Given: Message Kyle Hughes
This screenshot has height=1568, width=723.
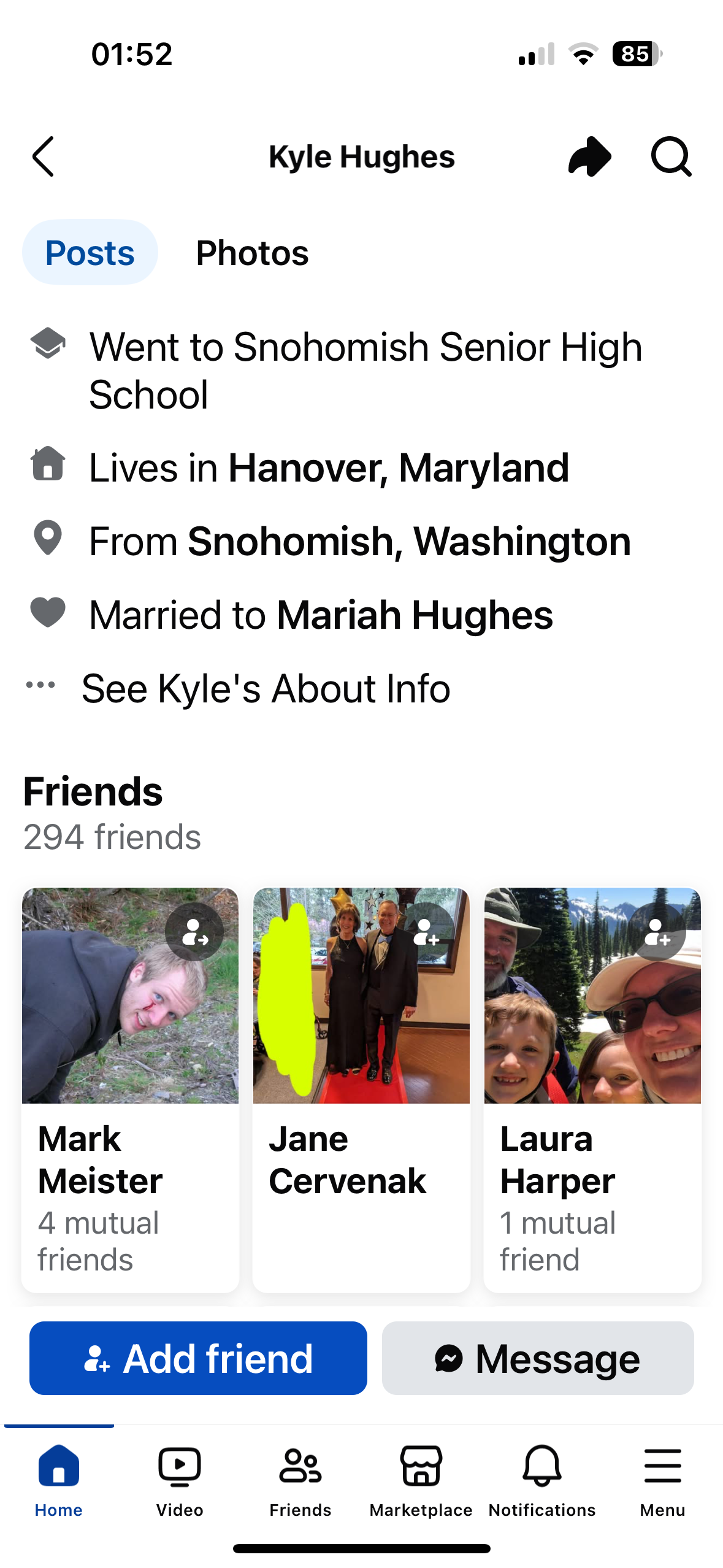Looking at the screenshot, I should 538,1358.
